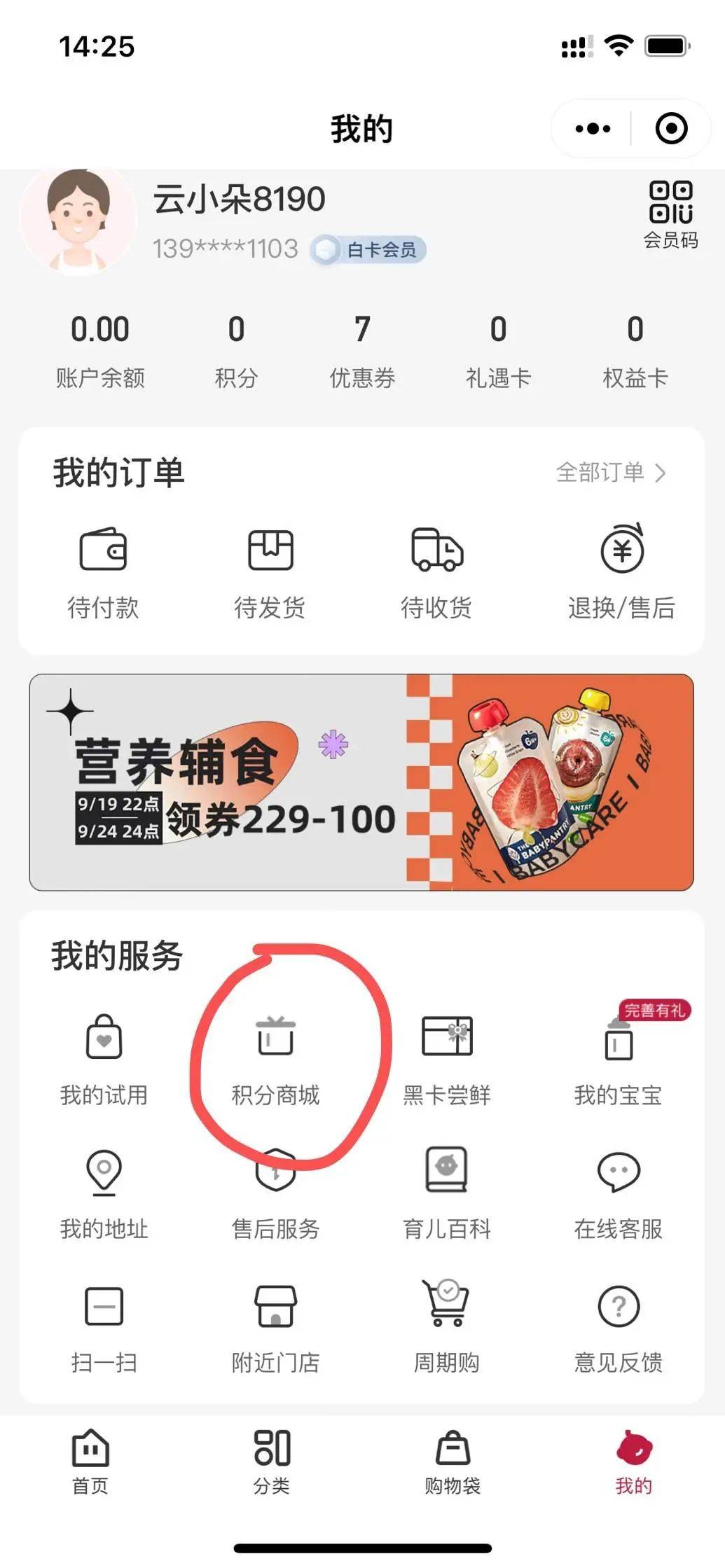
Task: View the 白卡会员 membership badge
Action: coord(369,249)
